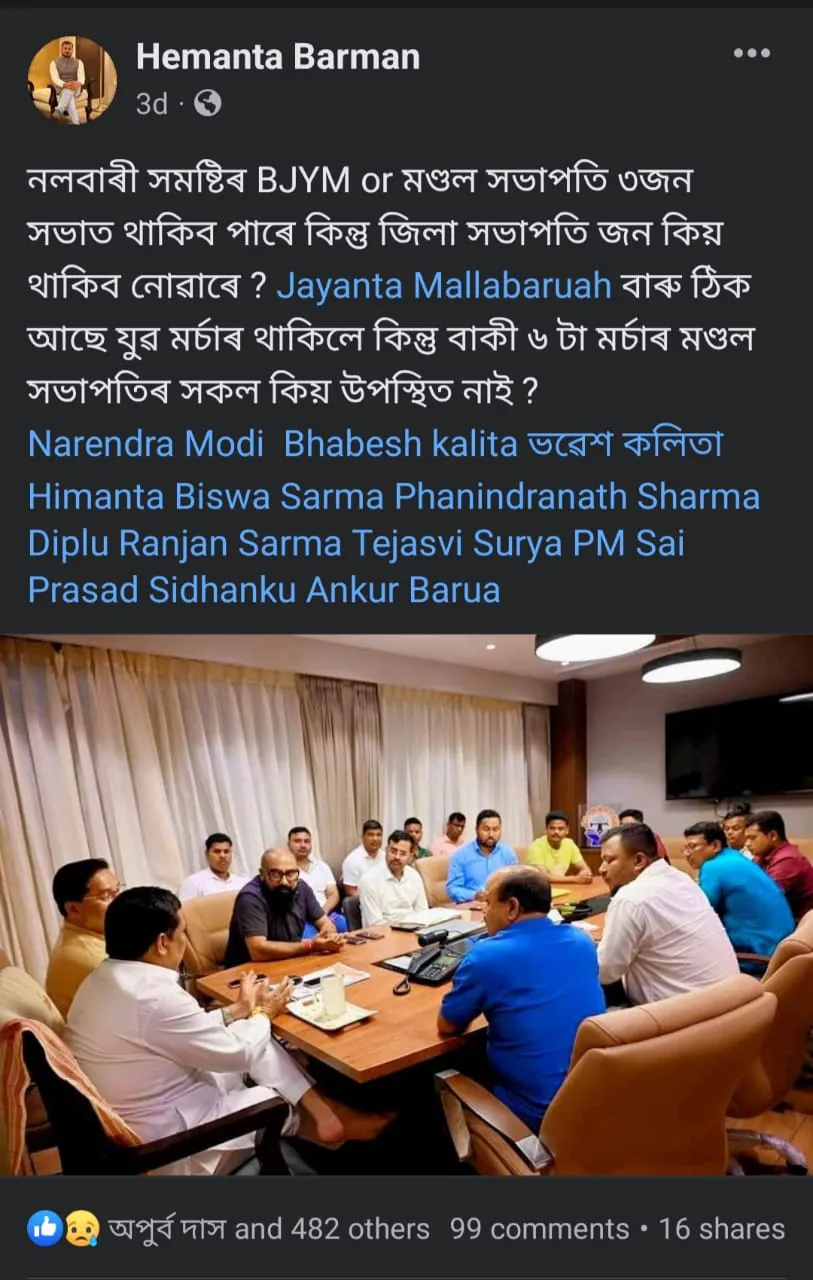This screenshot has width=813, height=1280.
Task: Open Hemanta Barman's profile picture
Action: (x=72, y=80)
